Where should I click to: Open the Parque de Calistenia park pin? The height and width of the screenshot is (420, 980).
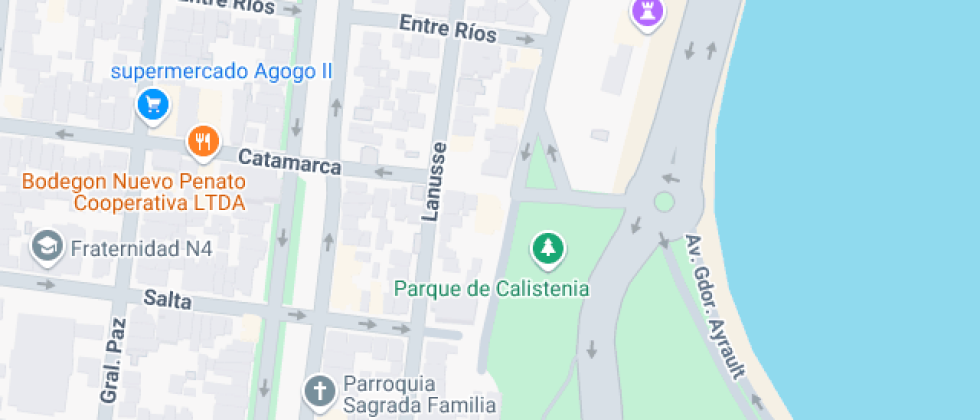pos(547,247)
